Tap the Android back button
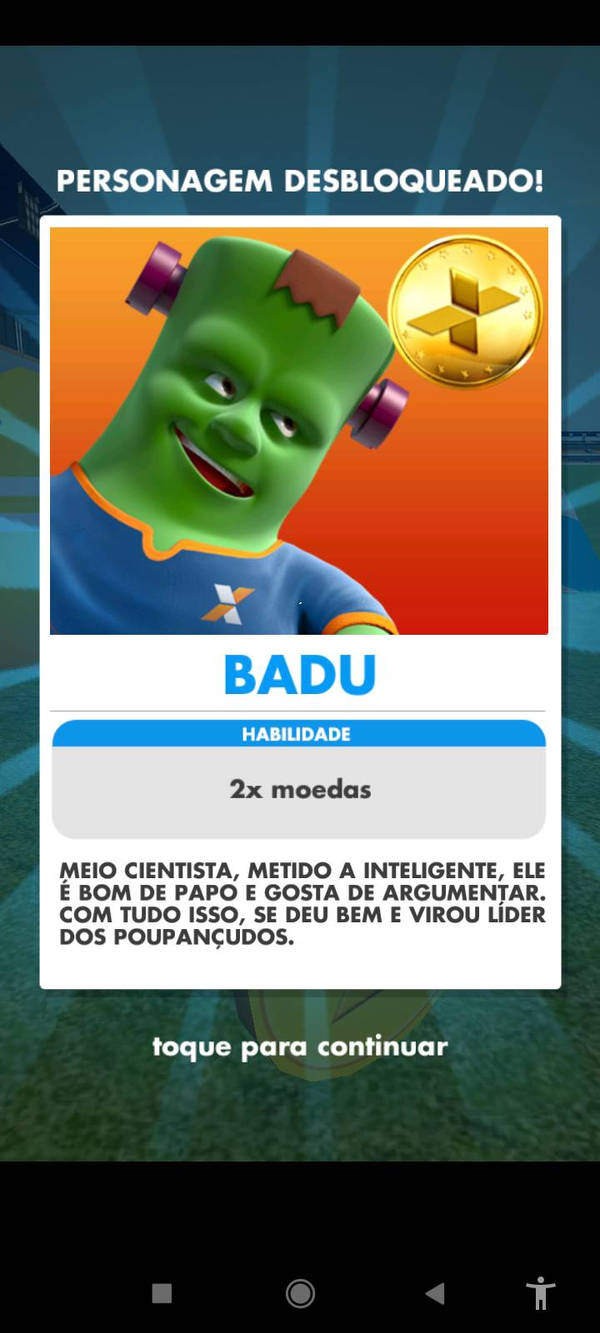The image size is (600, 1333). (x=435, y=1293)
